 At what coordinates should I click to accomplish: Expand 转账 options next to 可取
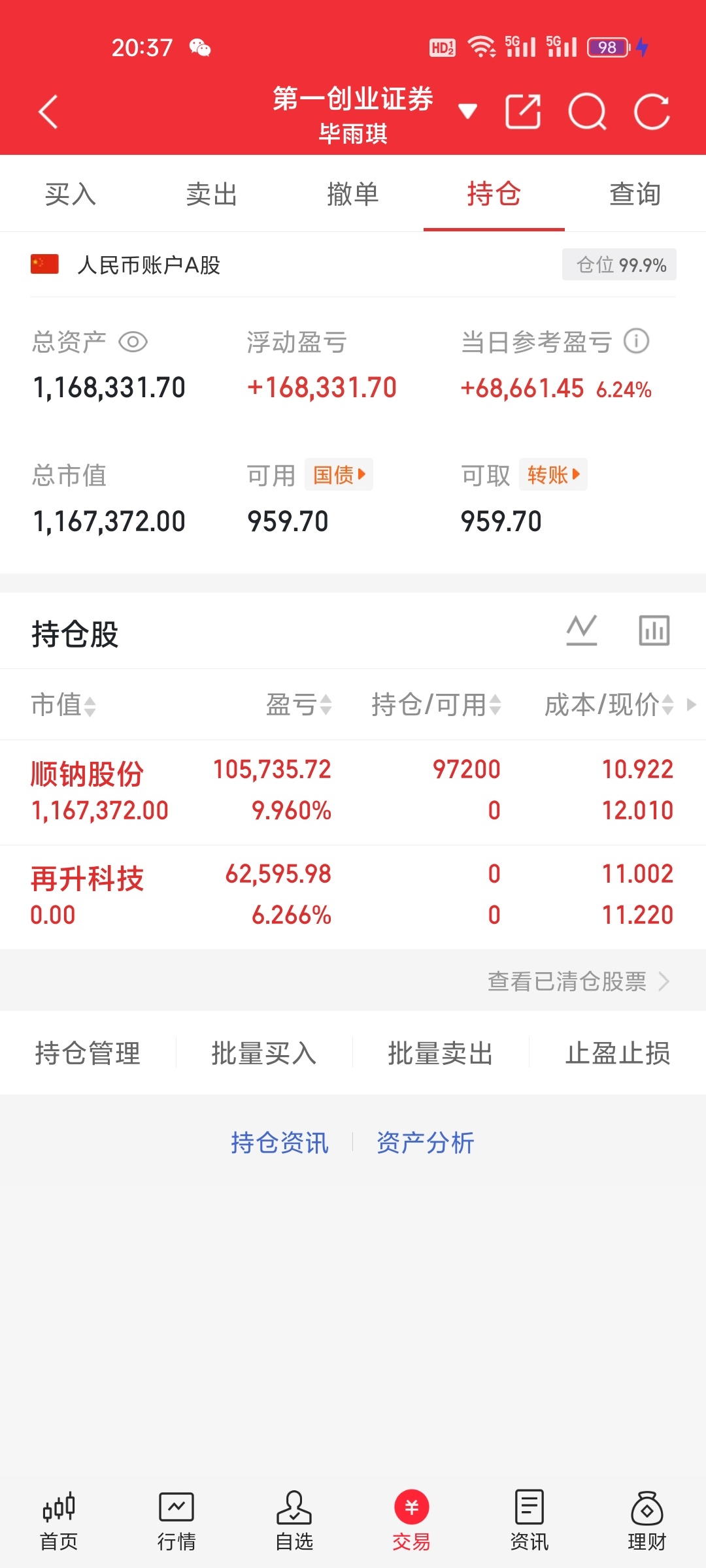coord(552,475)
